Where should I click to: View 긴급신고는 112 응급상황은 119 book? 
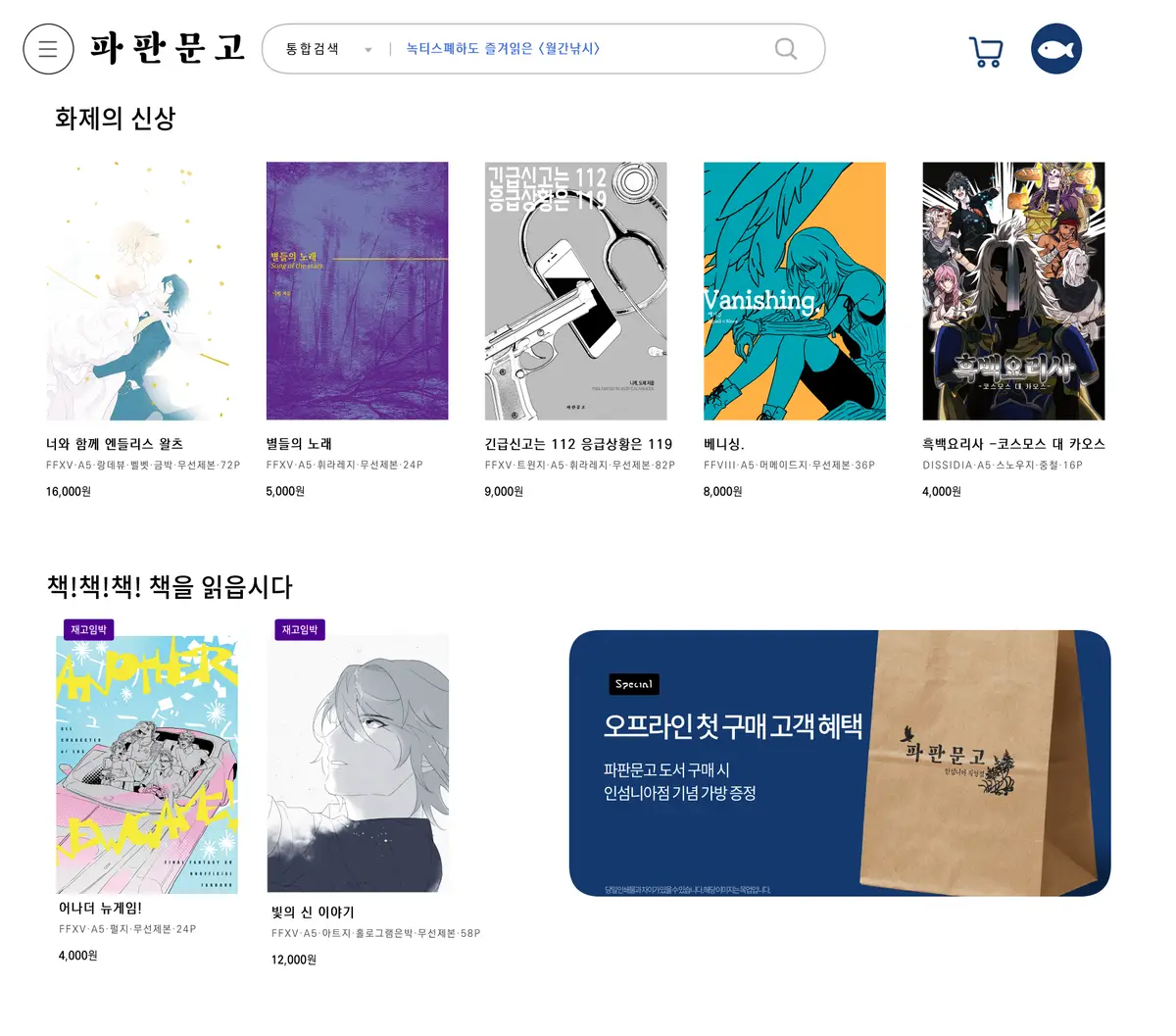pos(575,291)
